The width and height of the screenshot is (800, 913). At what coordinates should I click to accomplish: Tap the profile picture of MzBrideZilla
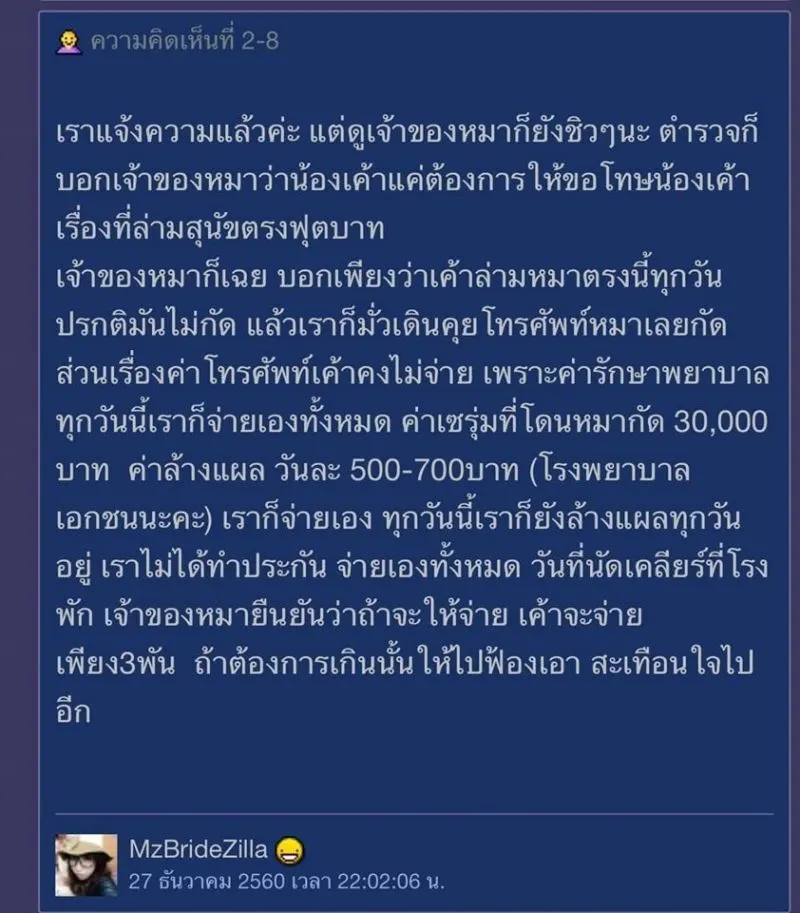(x=86, y=864)
